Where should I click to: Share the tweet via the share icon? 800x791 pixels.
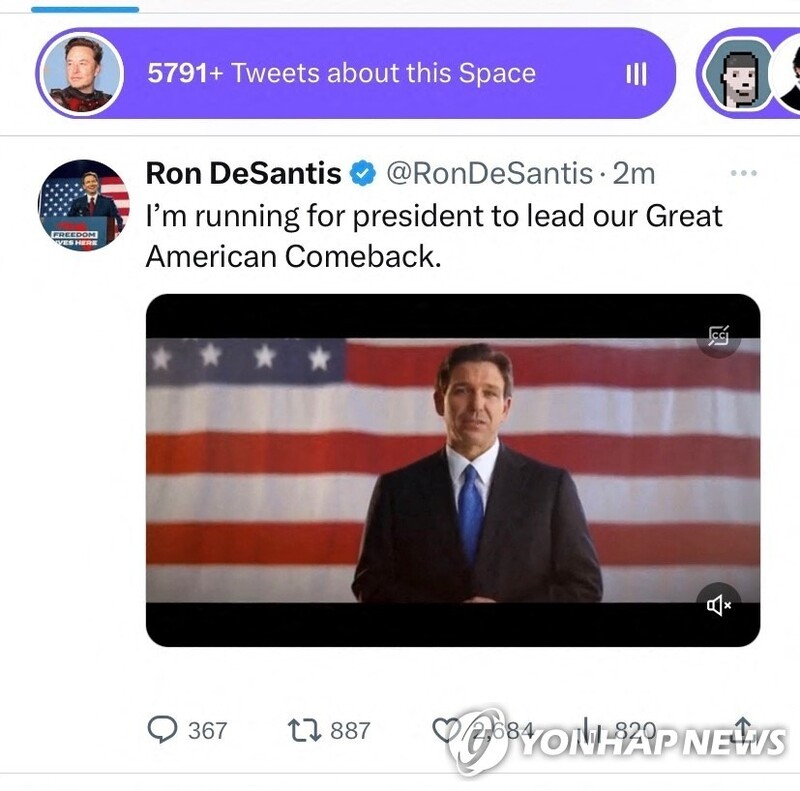(x=742, y=728)
